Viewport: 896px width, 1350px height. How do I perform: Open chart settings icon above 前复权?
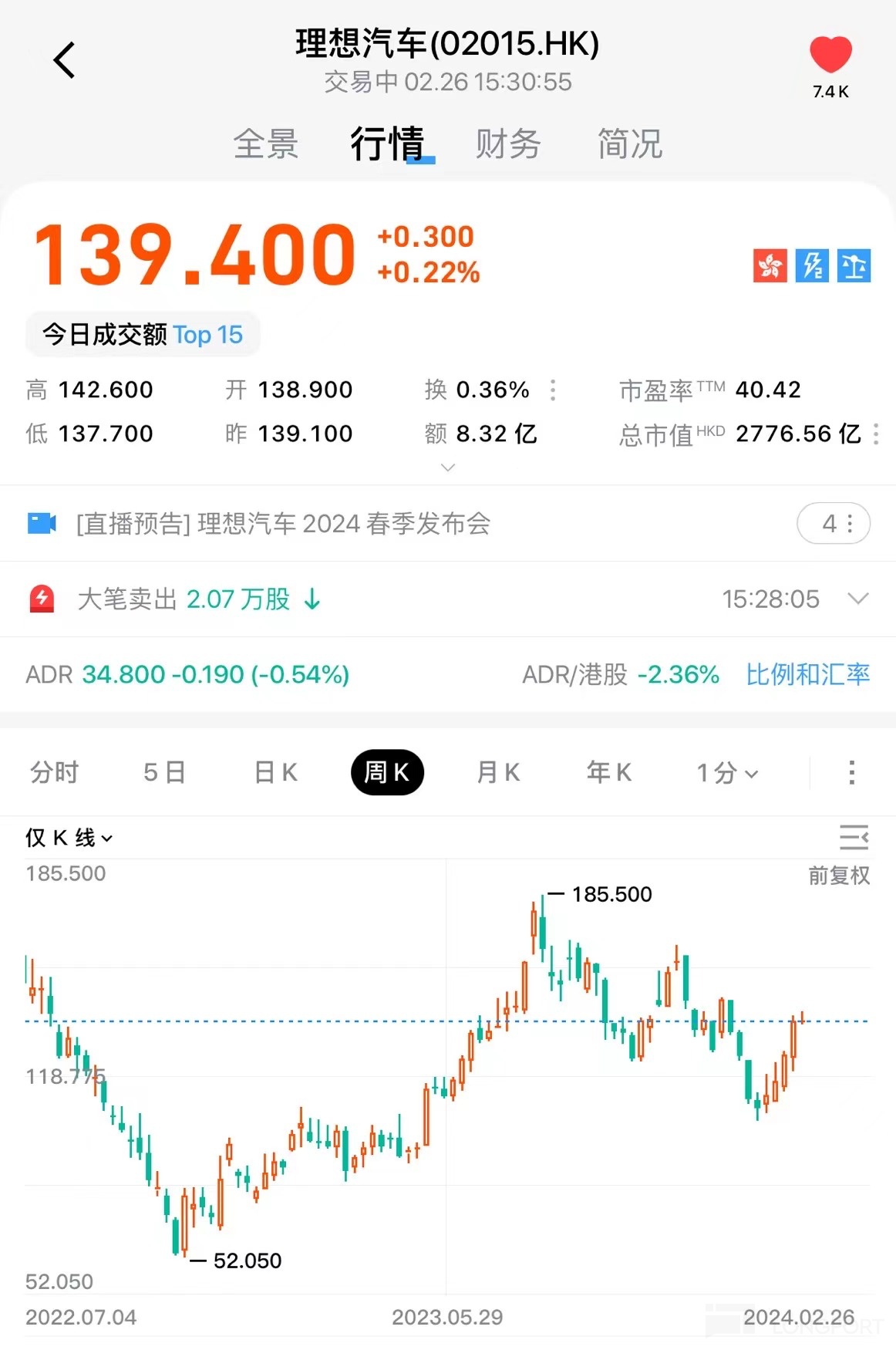pos(854,837)
